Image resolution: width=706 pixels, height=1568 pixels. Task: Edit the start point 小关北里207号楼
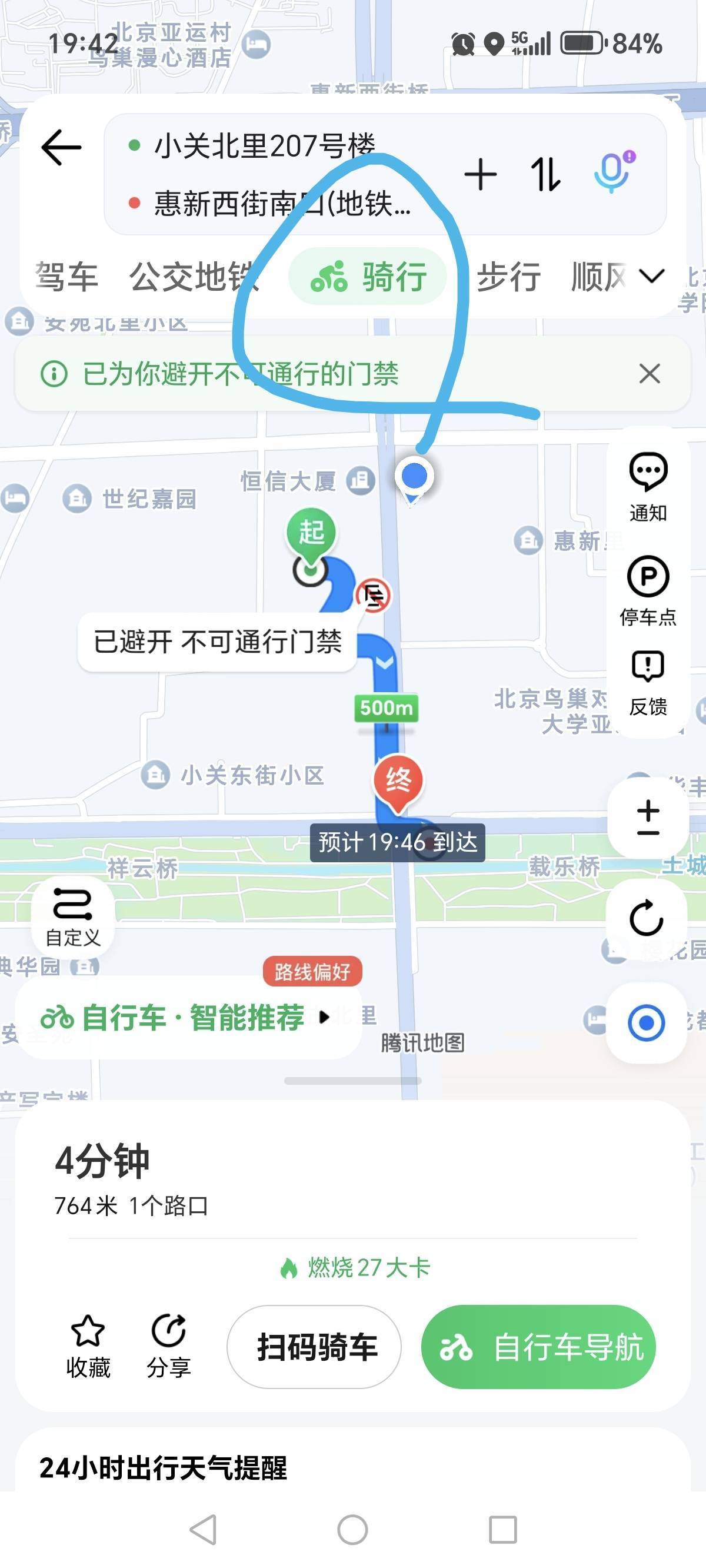click(264, 146)
